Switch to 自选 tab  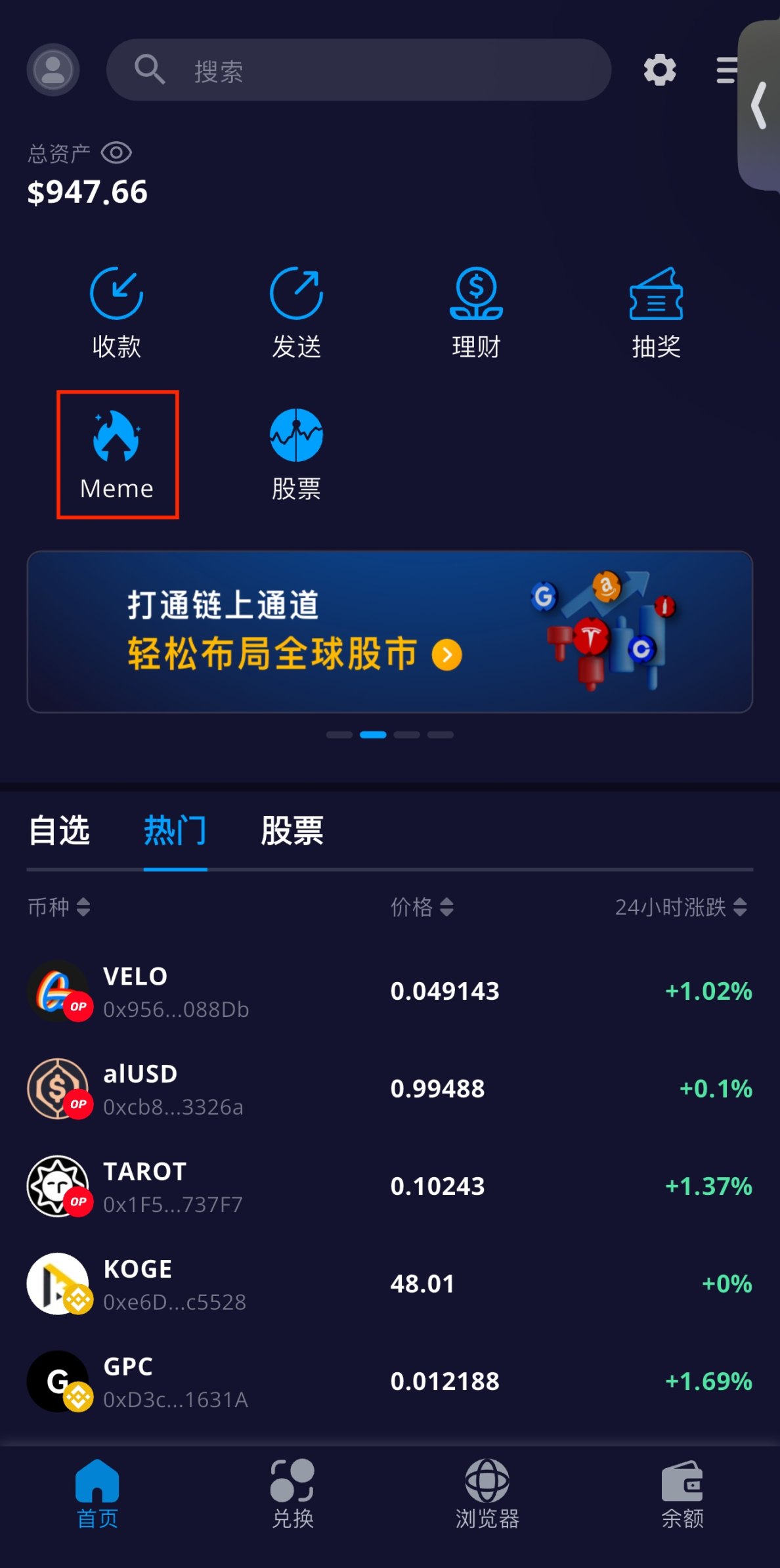[59, 830]
